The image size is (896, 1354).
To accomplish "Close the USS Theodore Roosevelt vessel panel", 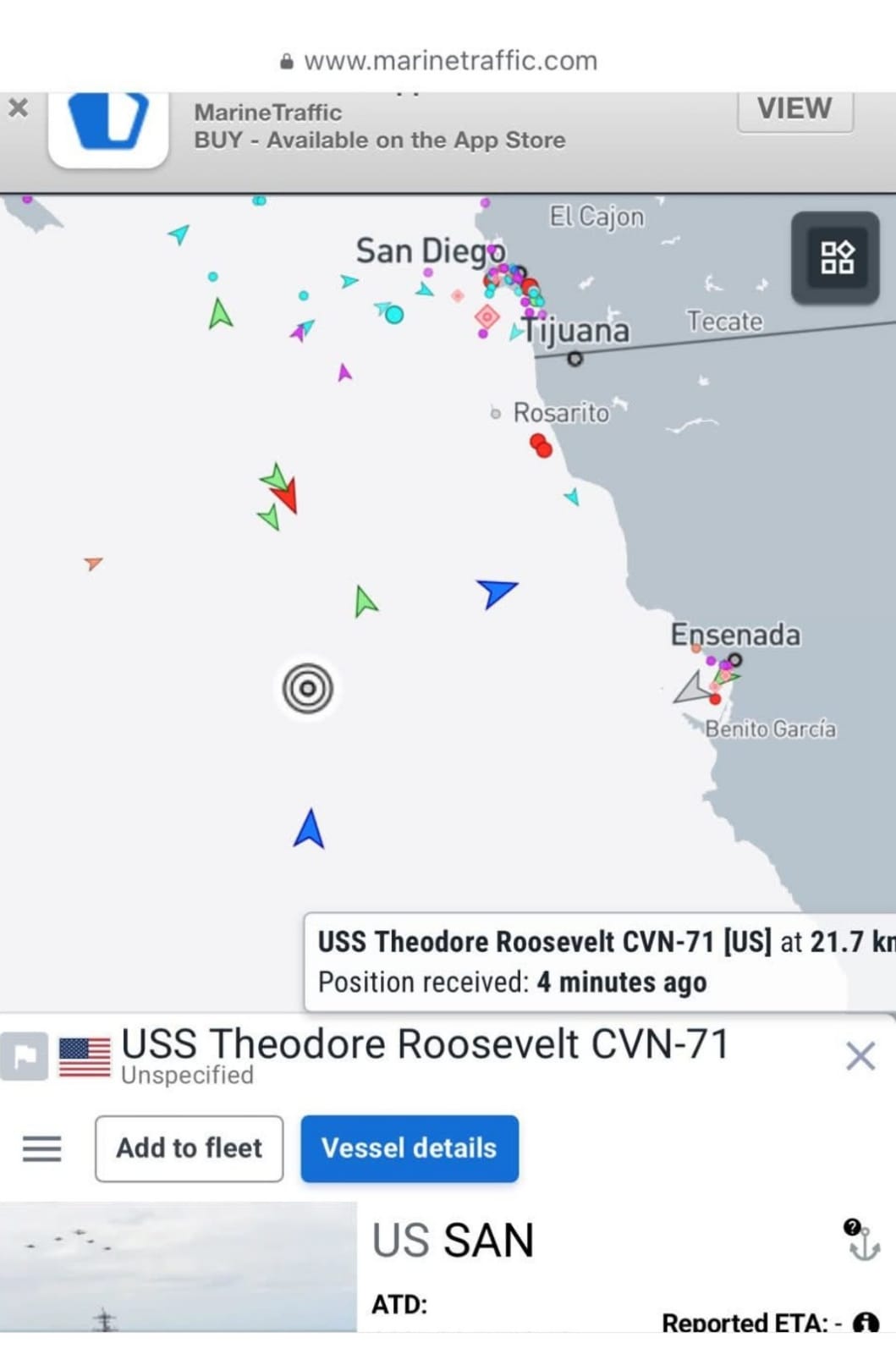I will click(860, 1056).
